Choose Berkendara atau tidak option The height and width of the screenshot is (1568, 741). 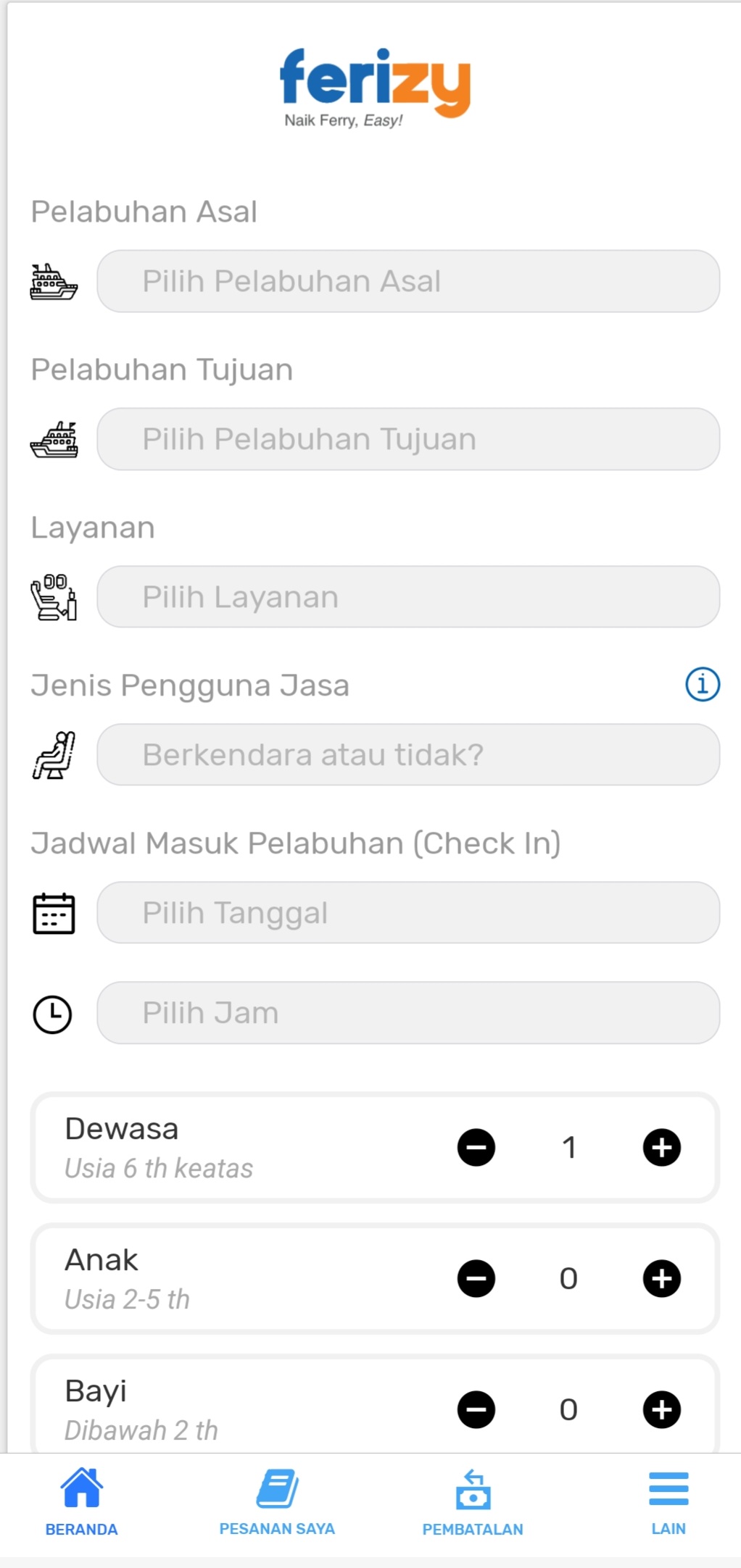coord(408,755)
